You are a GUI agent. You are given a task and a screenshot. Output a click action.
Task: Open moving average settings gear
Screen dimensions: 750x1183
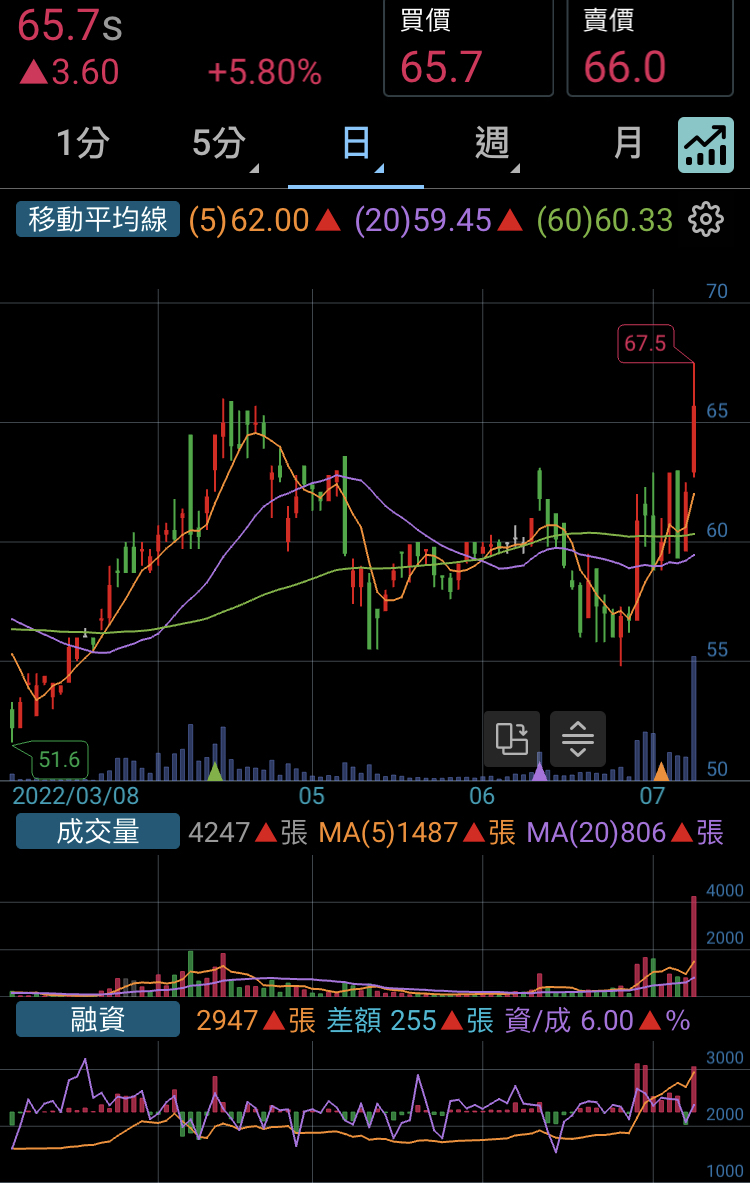706,220
